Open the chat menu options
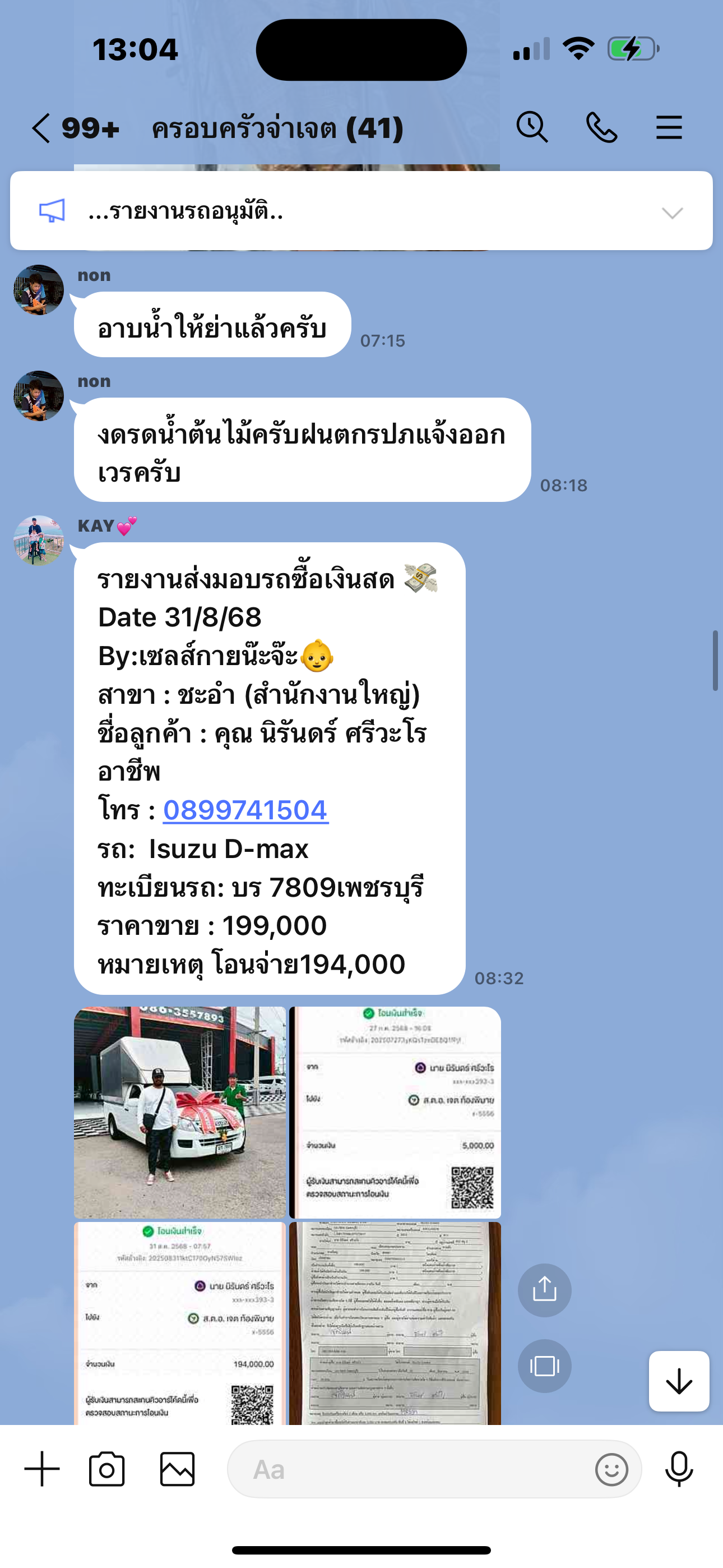Image resolution: width=723 pixels, height=1568 pixels. pos(668,127)
